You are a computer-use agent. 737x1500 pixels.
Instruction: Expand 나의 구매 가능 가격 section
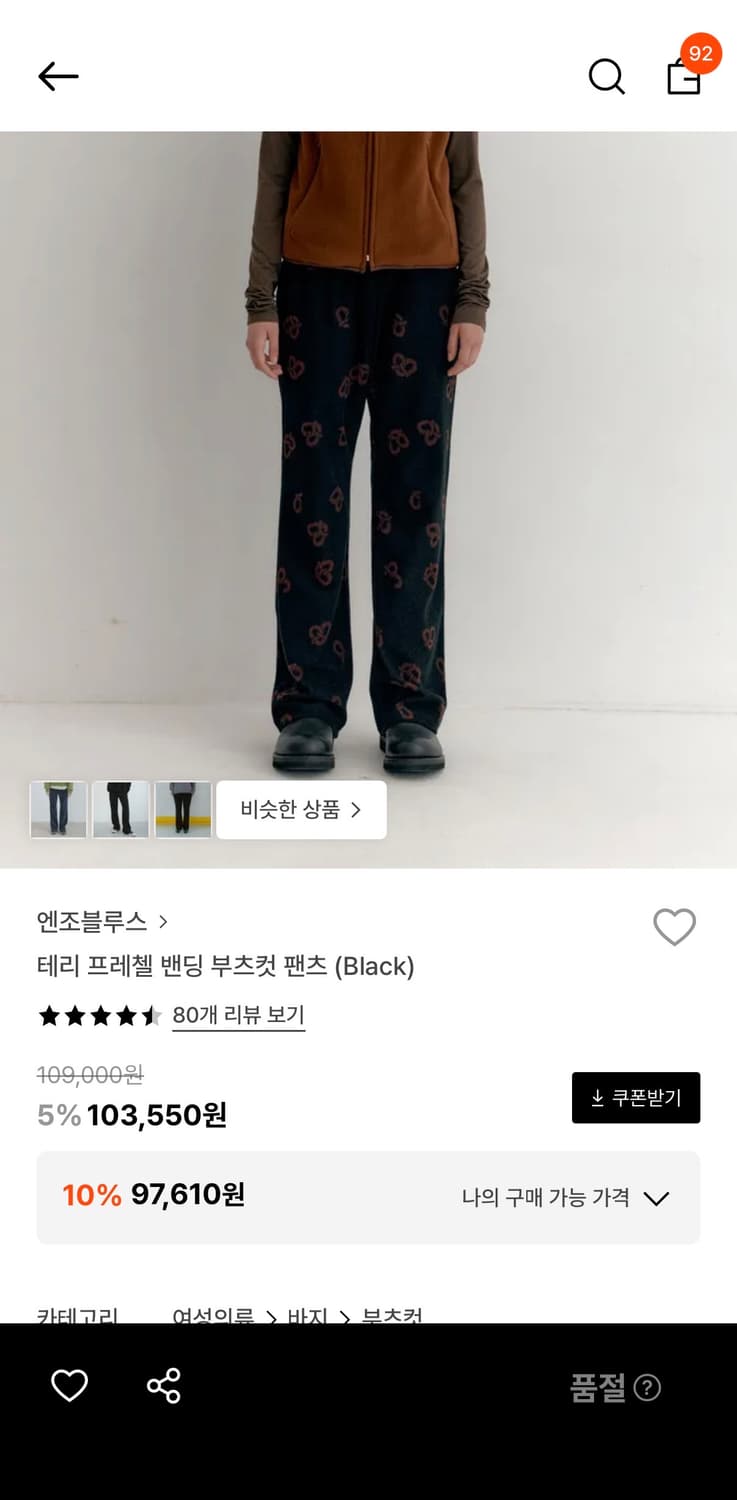pos(657,1198)
